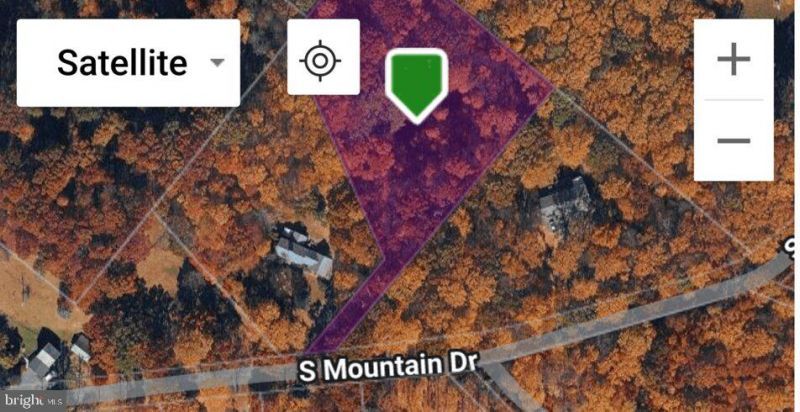The height and width of the screenshot is (412, 800).
Task: Zoom in on the map
Action: [733, 60]
